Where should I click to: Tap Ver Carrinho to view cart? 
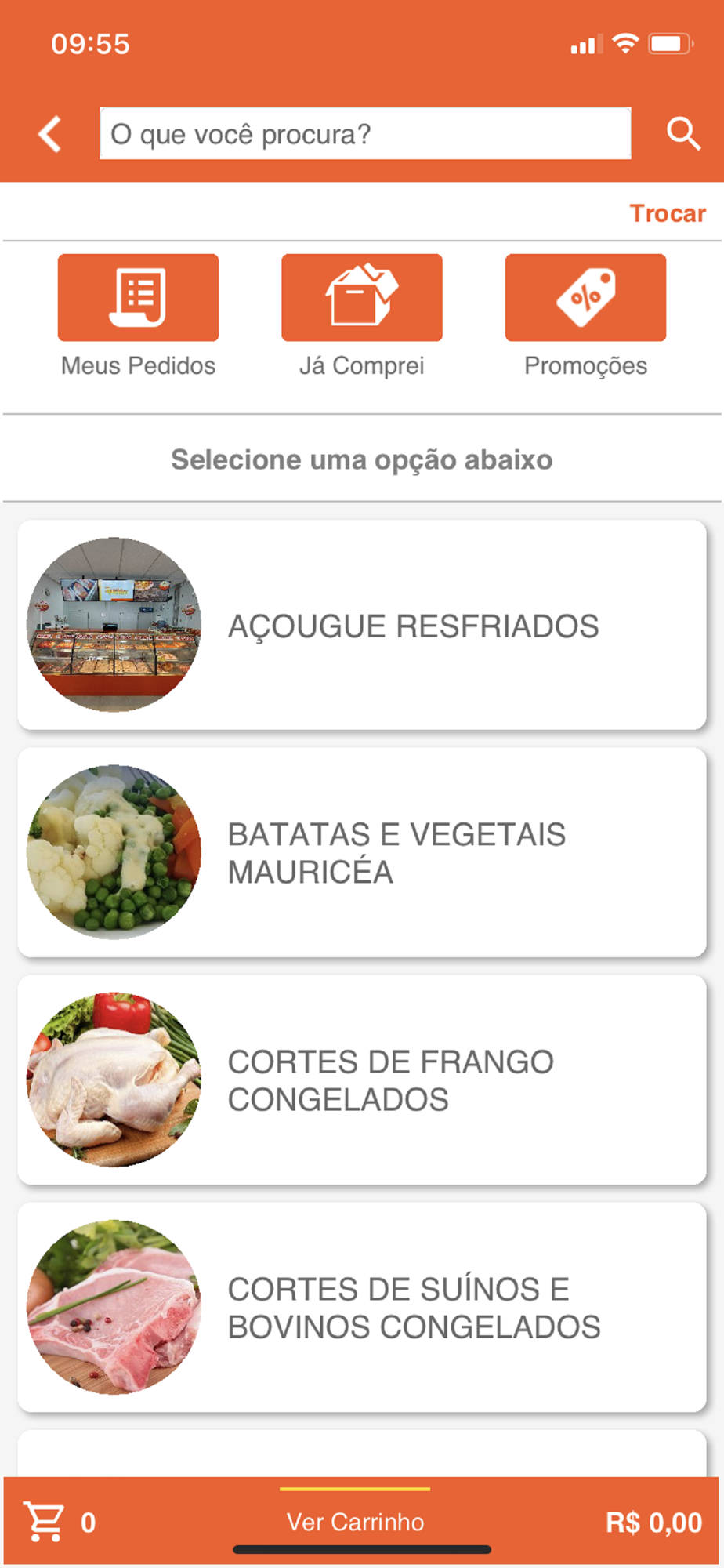[355, 1522]
